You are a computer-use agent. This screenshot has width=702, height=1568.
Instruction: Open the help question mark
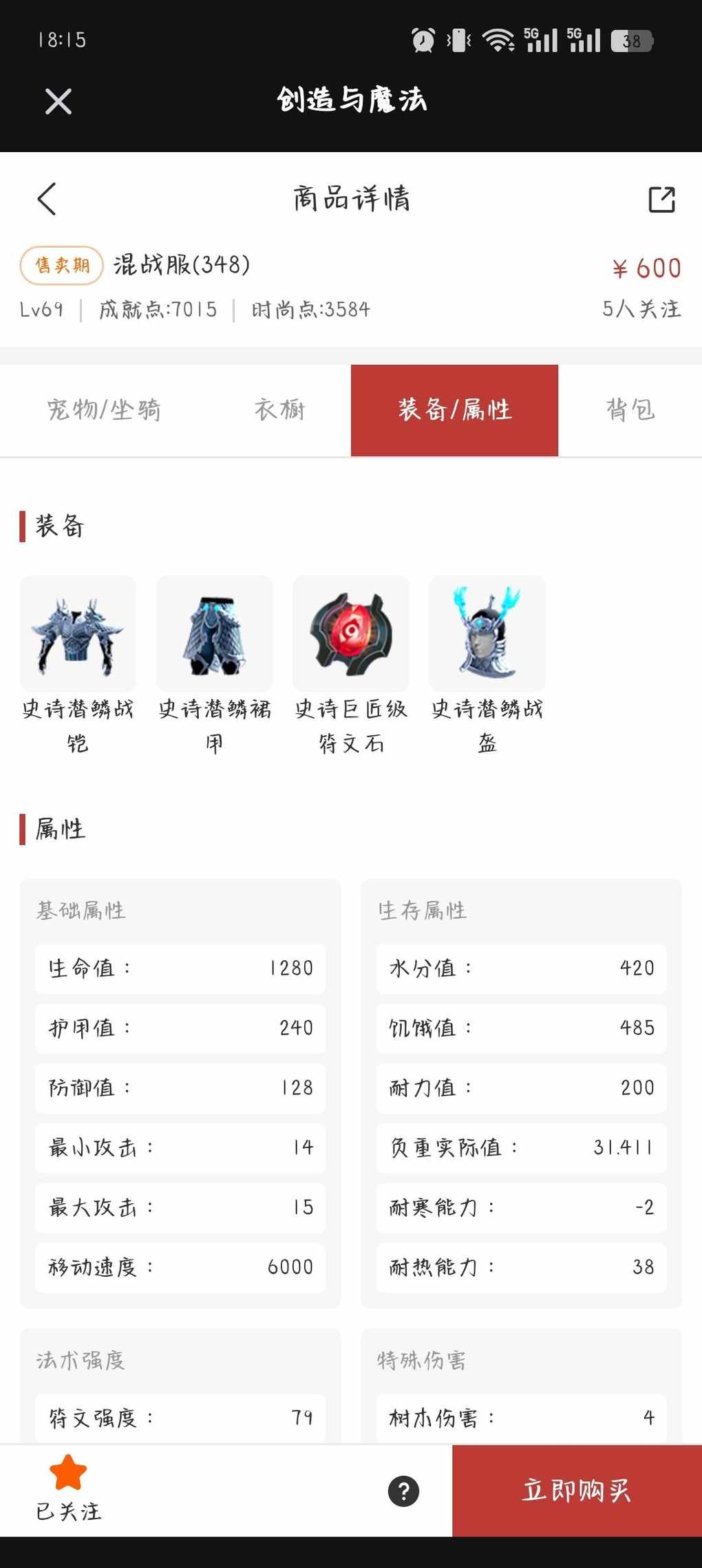coord(403,1491)
